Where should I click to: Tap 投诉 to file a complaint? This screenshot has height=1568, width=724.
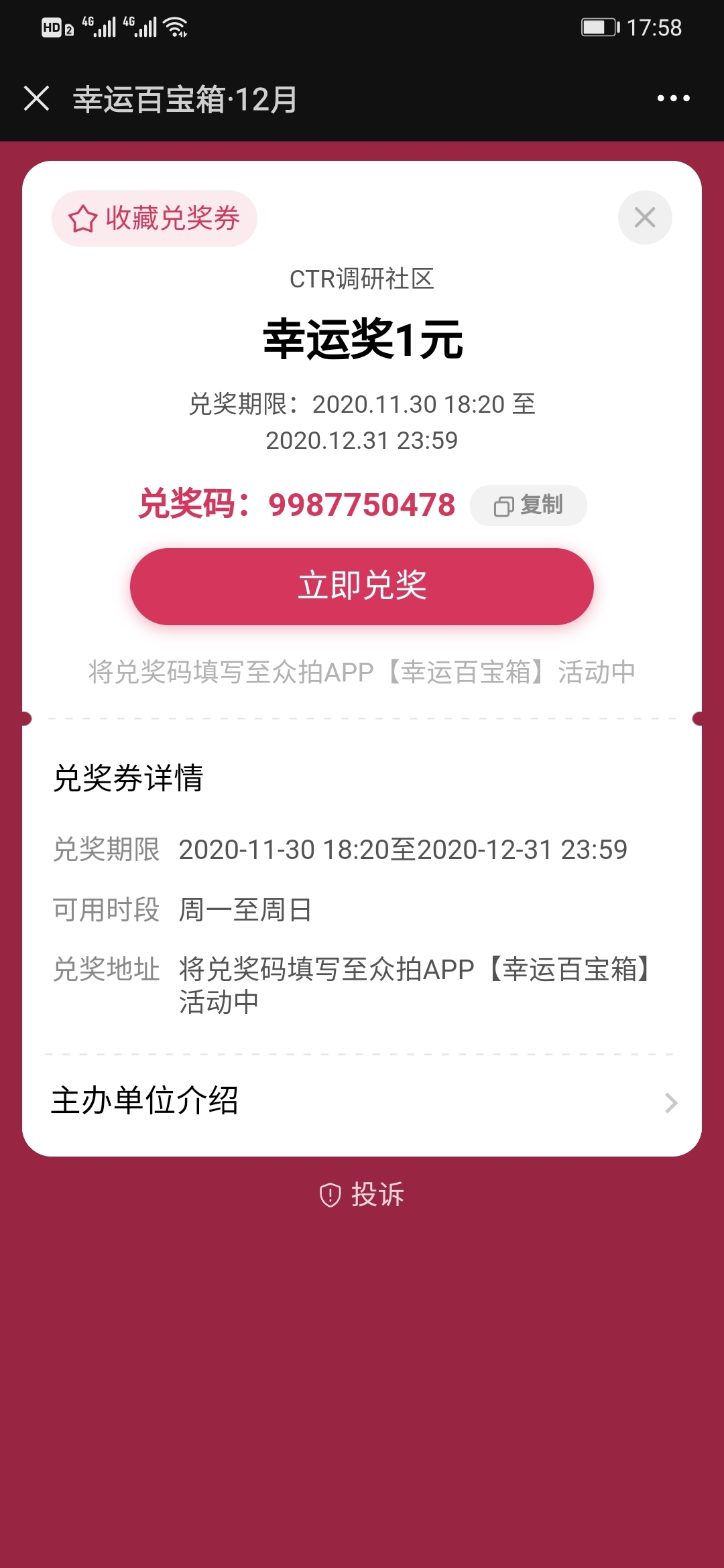pyautogui.click(x=362, y=1194)
